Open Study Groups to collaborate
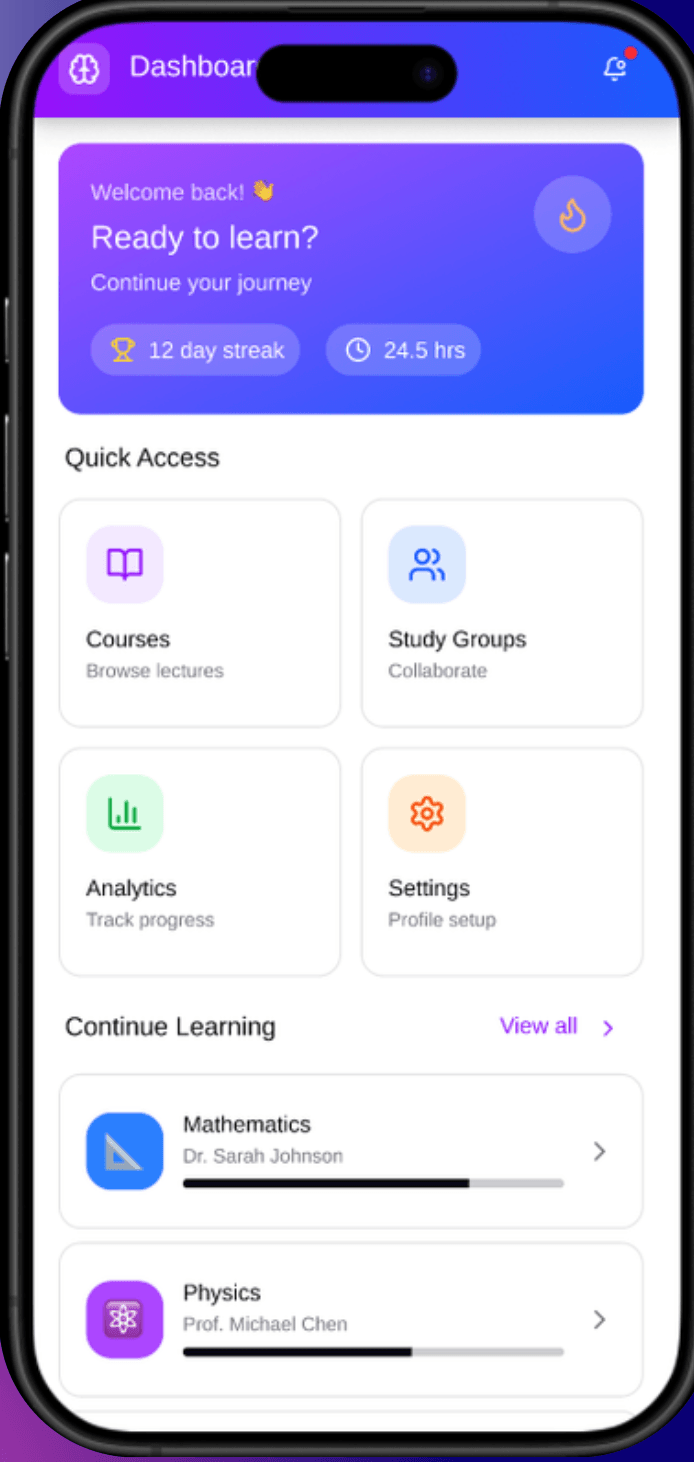 501,613
